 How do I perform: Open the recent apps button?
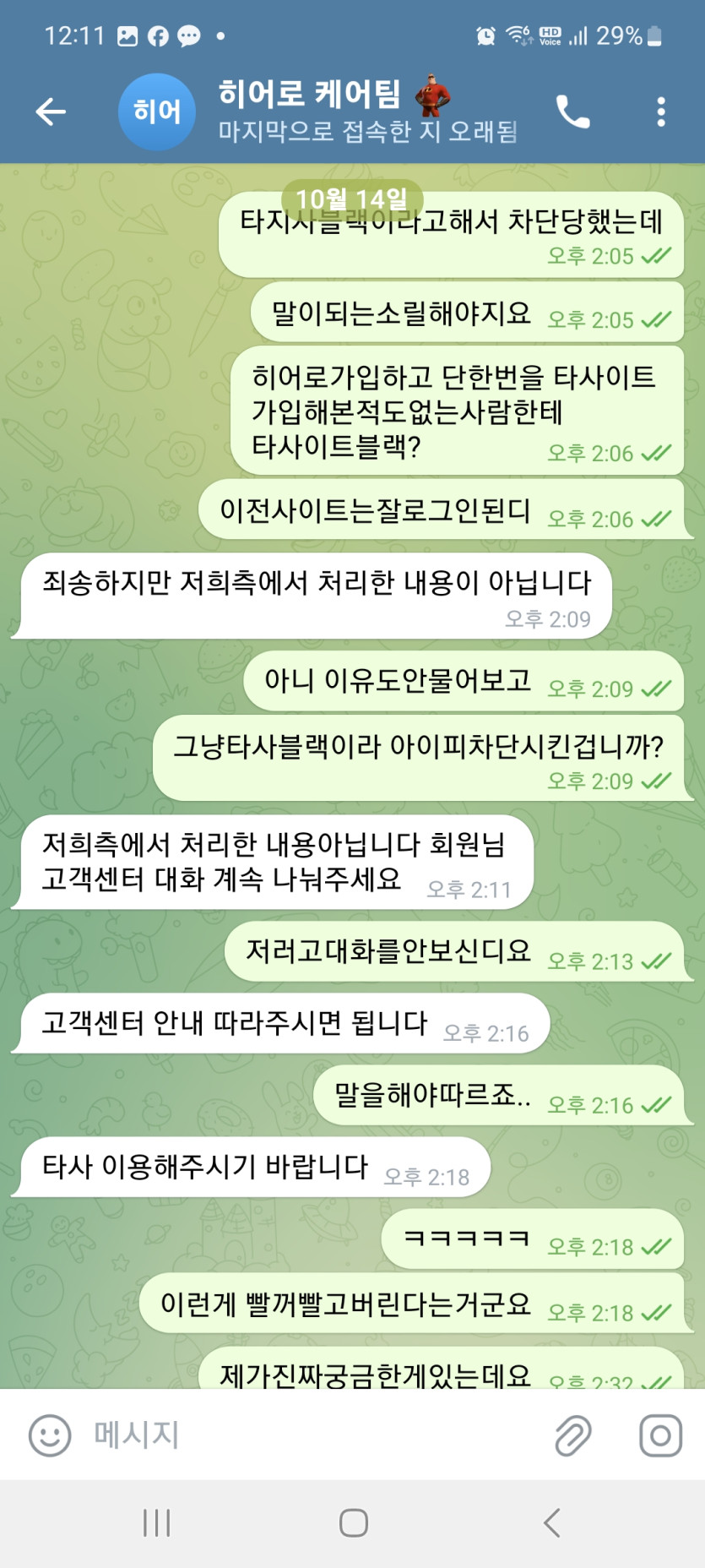click(x=157, y=1523)
